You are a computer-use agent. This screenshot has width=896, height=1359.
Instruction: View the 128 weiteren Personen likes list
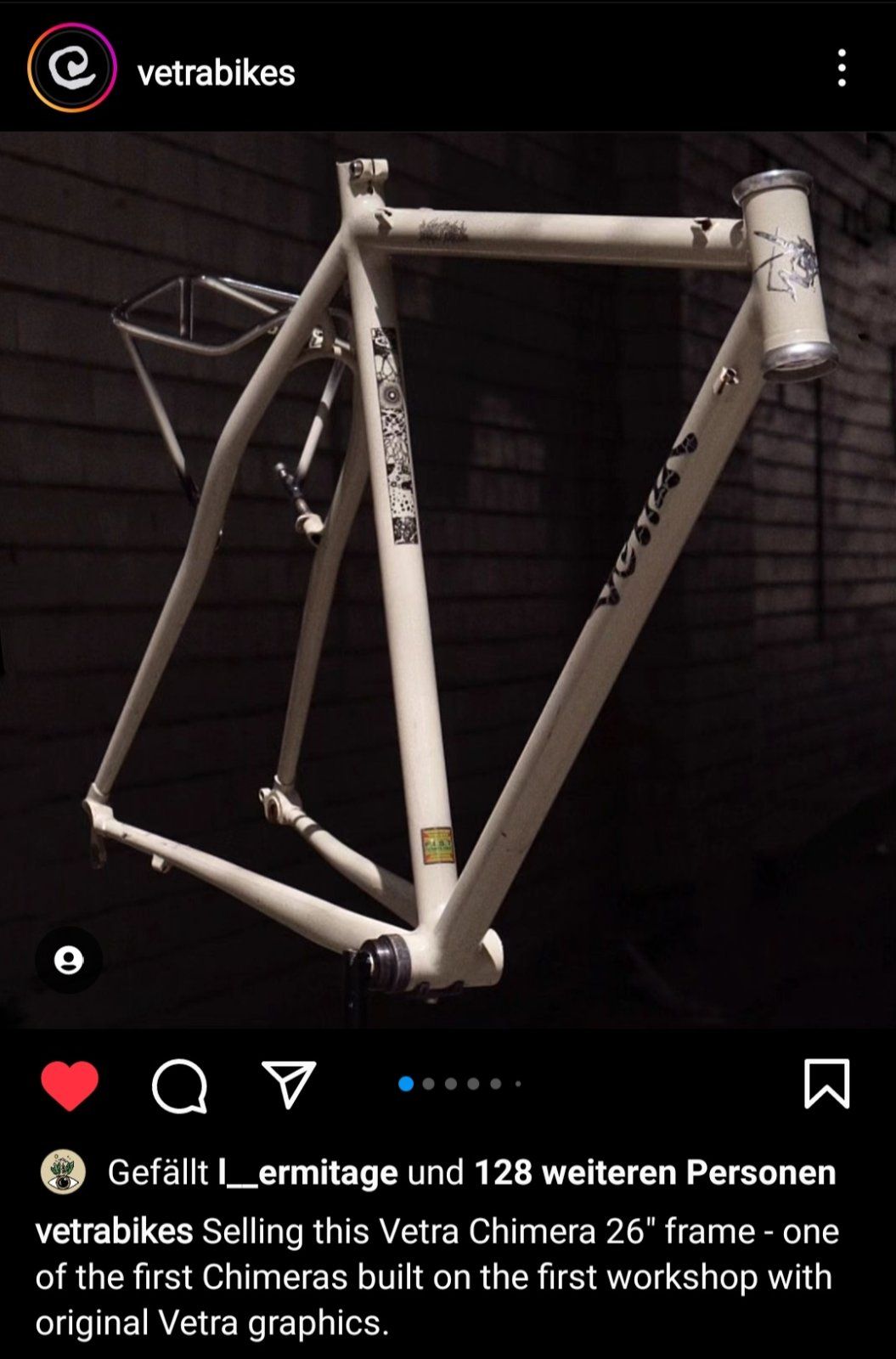click(654, 1173)
